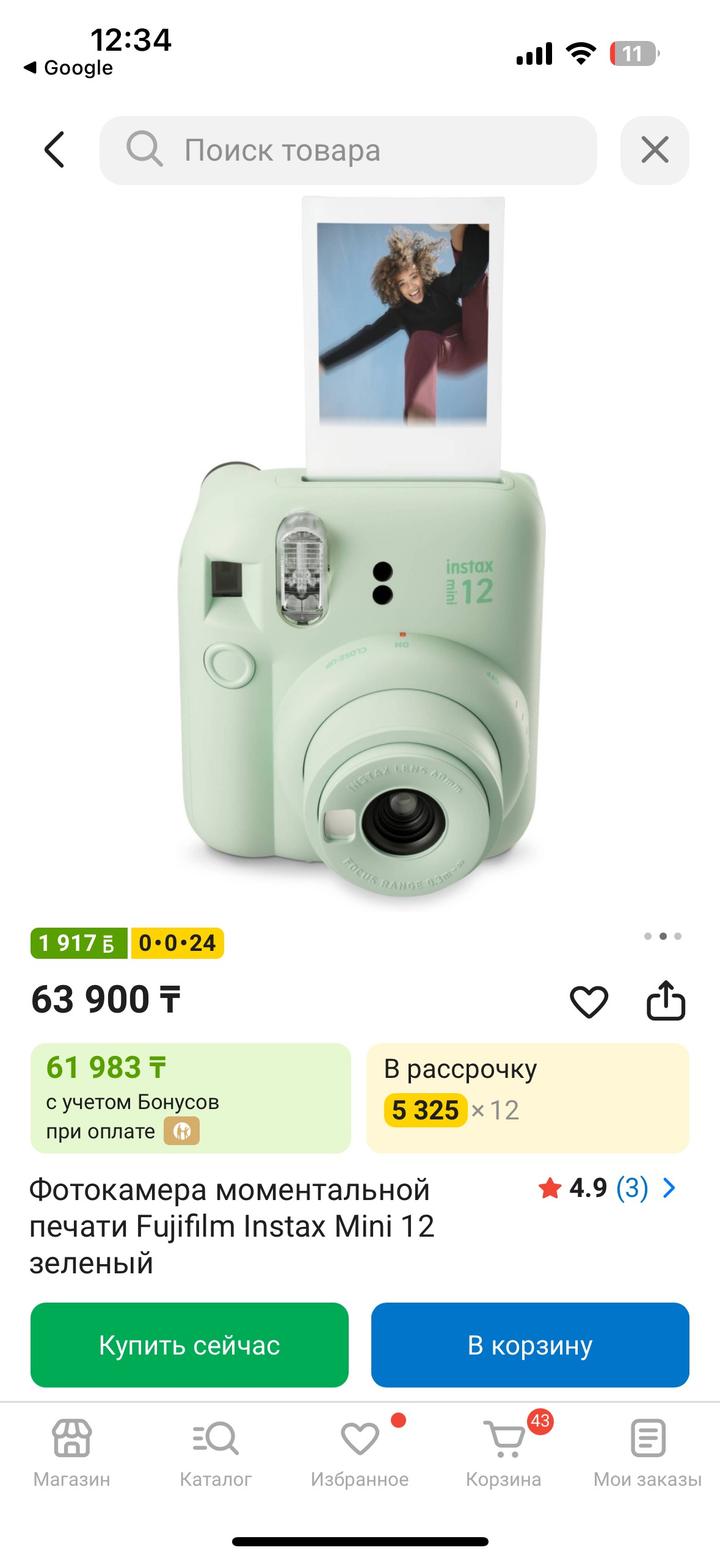The width and height of the screenshot is (720, 1561).
Task: Tap Купить сейчас to buy now
Action: (x=189, y=1345)
